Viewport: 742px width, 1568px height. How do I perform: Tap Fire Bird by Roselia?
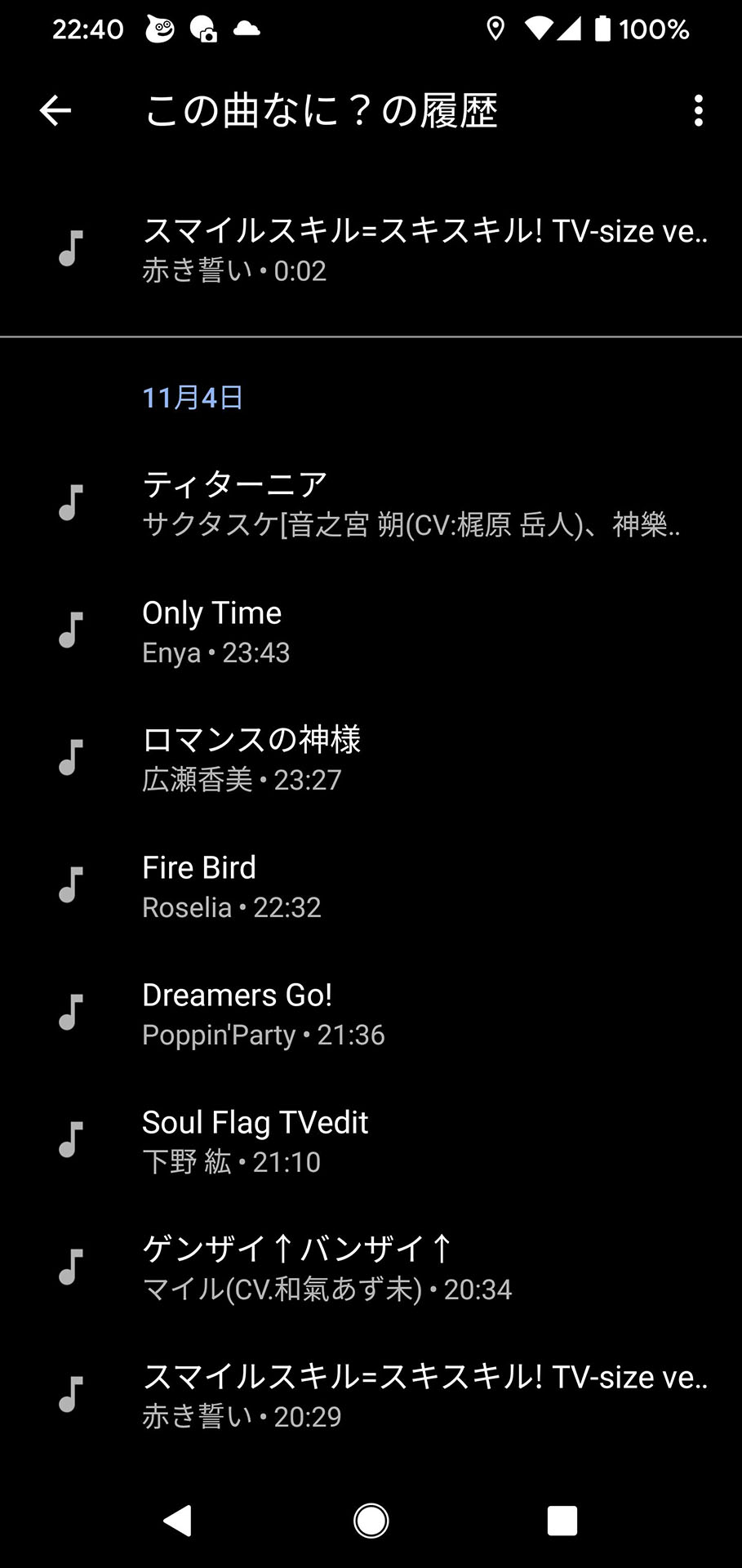coord(371,885)
